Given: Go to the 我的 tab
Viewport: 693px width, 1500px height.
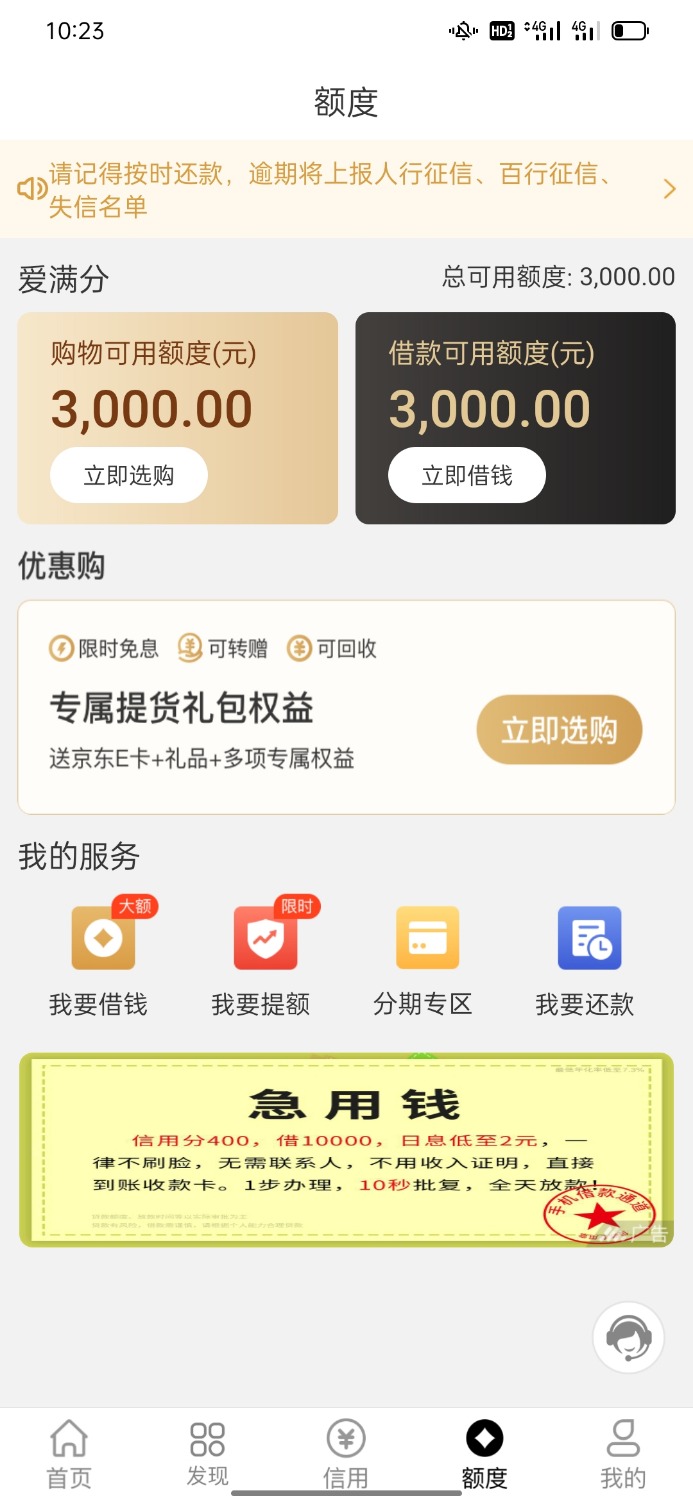Looking at the screenshot, I should [x=622, y=1454].
